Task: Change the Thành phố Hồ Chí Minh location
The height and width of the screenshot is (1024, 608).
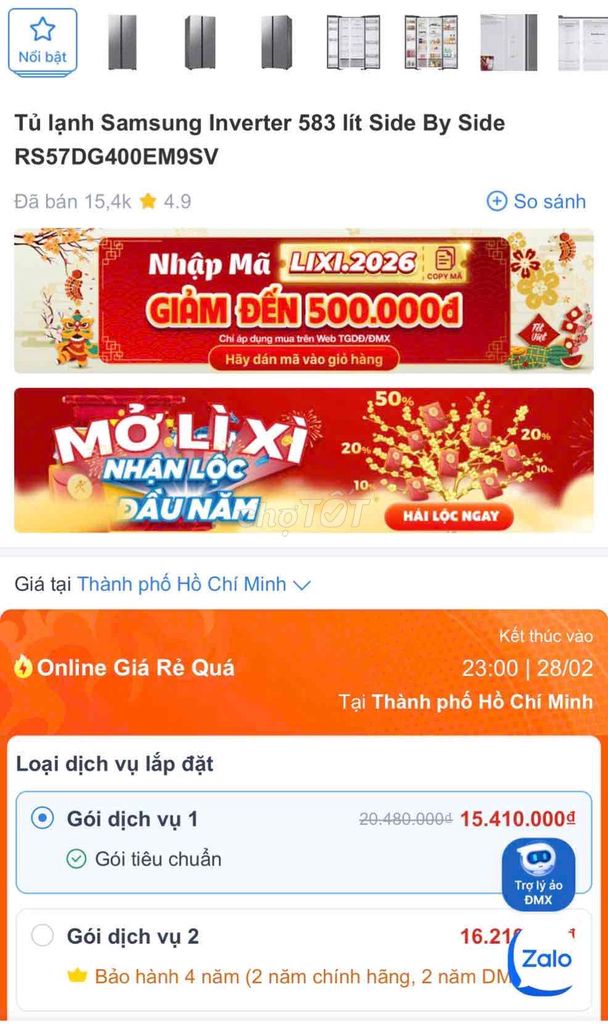Action: point(194,584)
